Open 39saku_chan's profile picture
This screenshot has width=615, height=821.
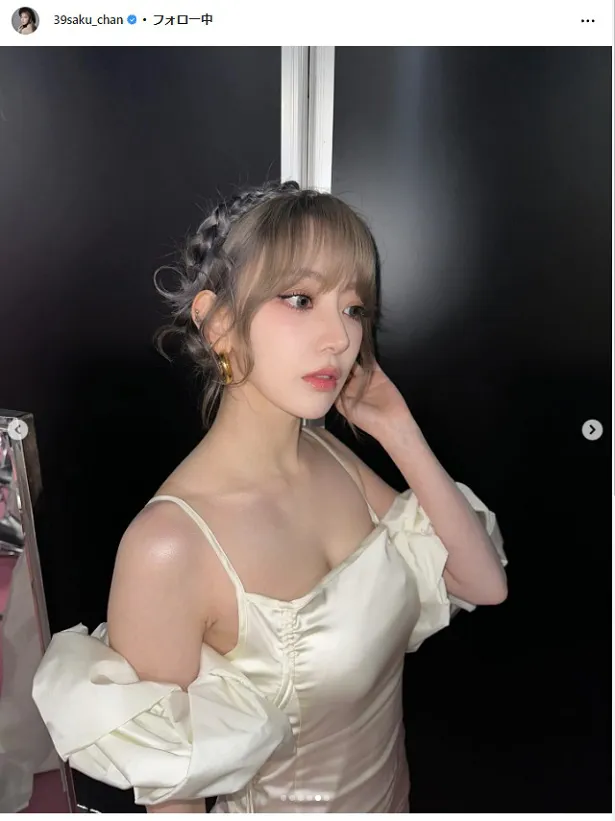(x=25, y=20)
